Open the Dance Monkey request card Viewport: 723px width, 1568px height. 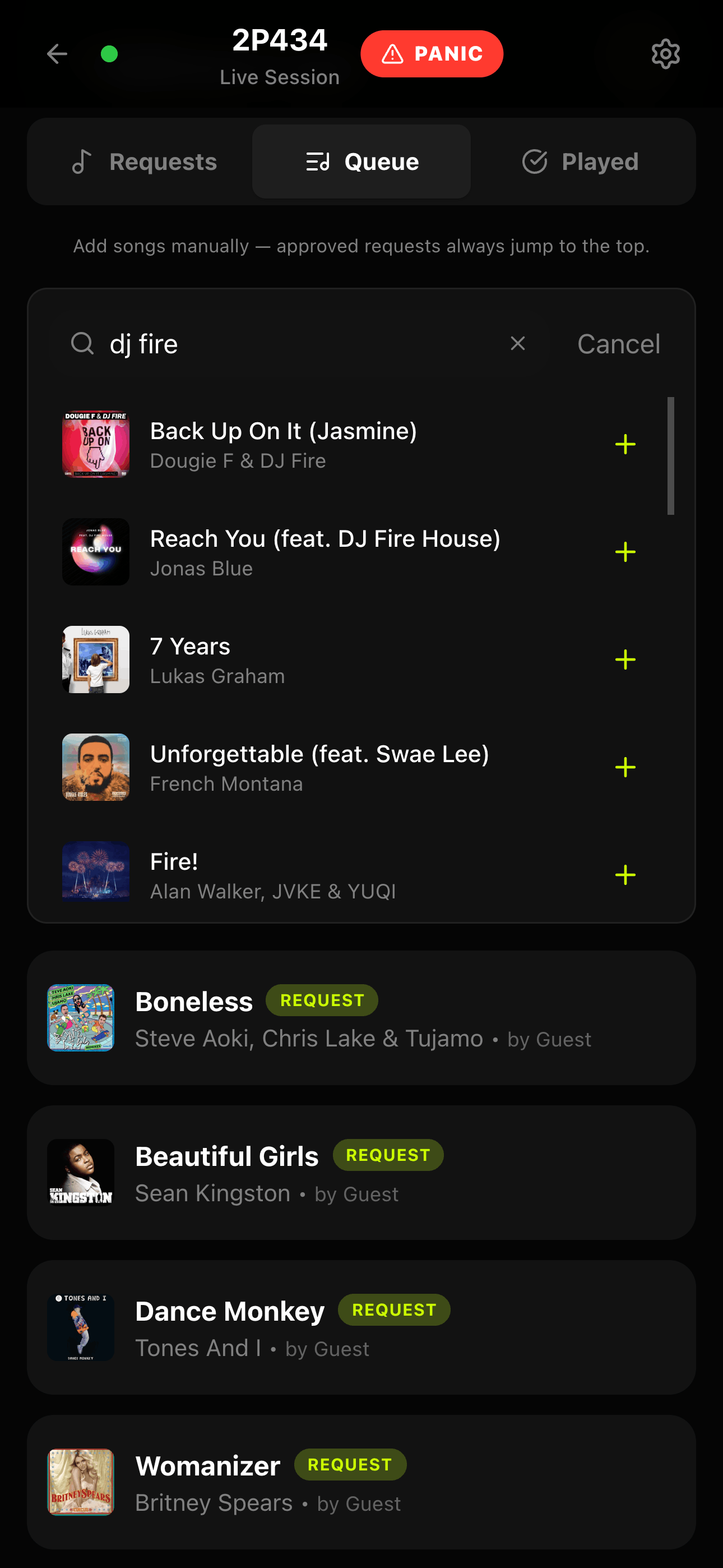361,1327
